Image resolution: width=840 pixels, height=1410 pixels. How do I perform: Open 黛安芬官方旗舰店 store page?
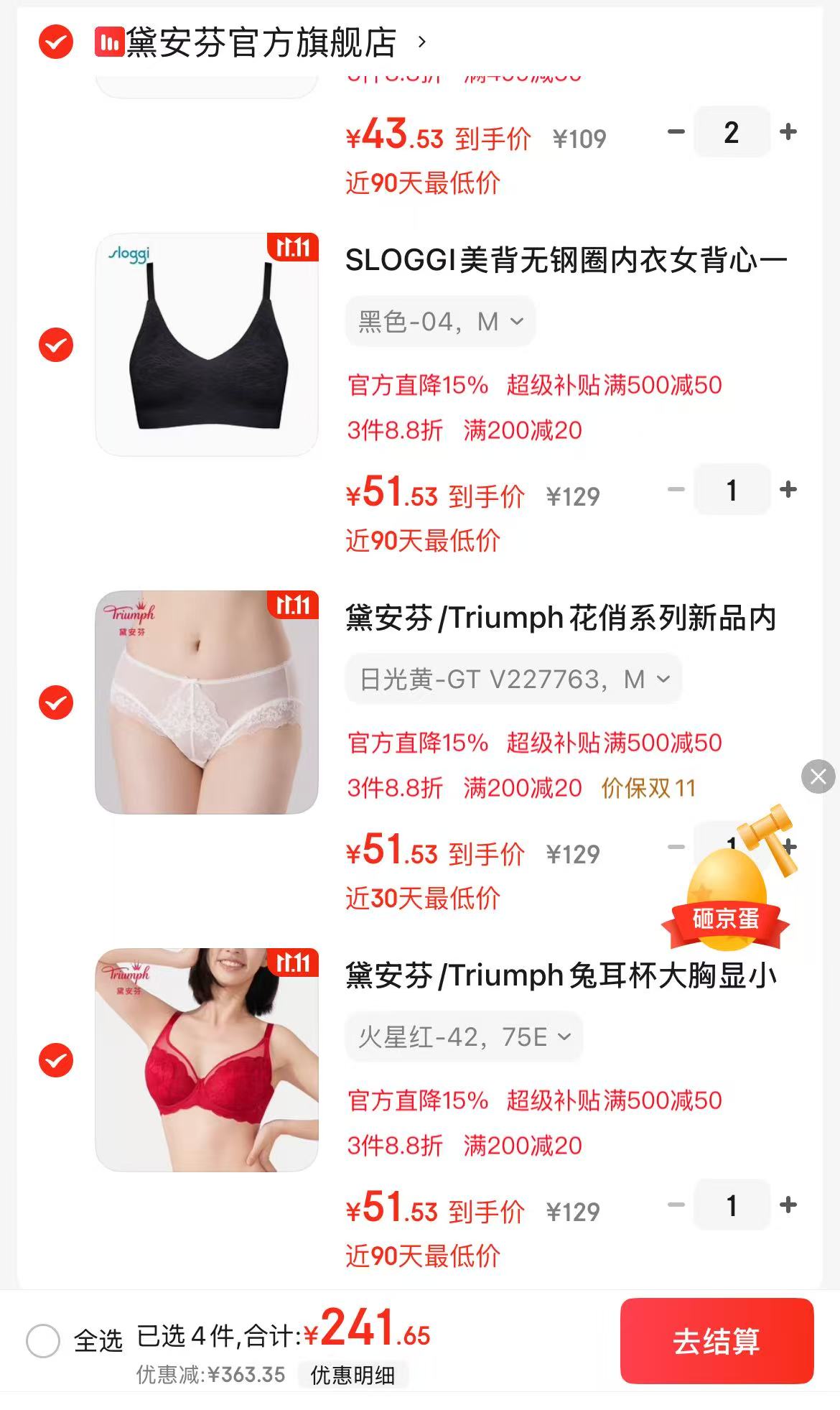(x=261, y=43)
